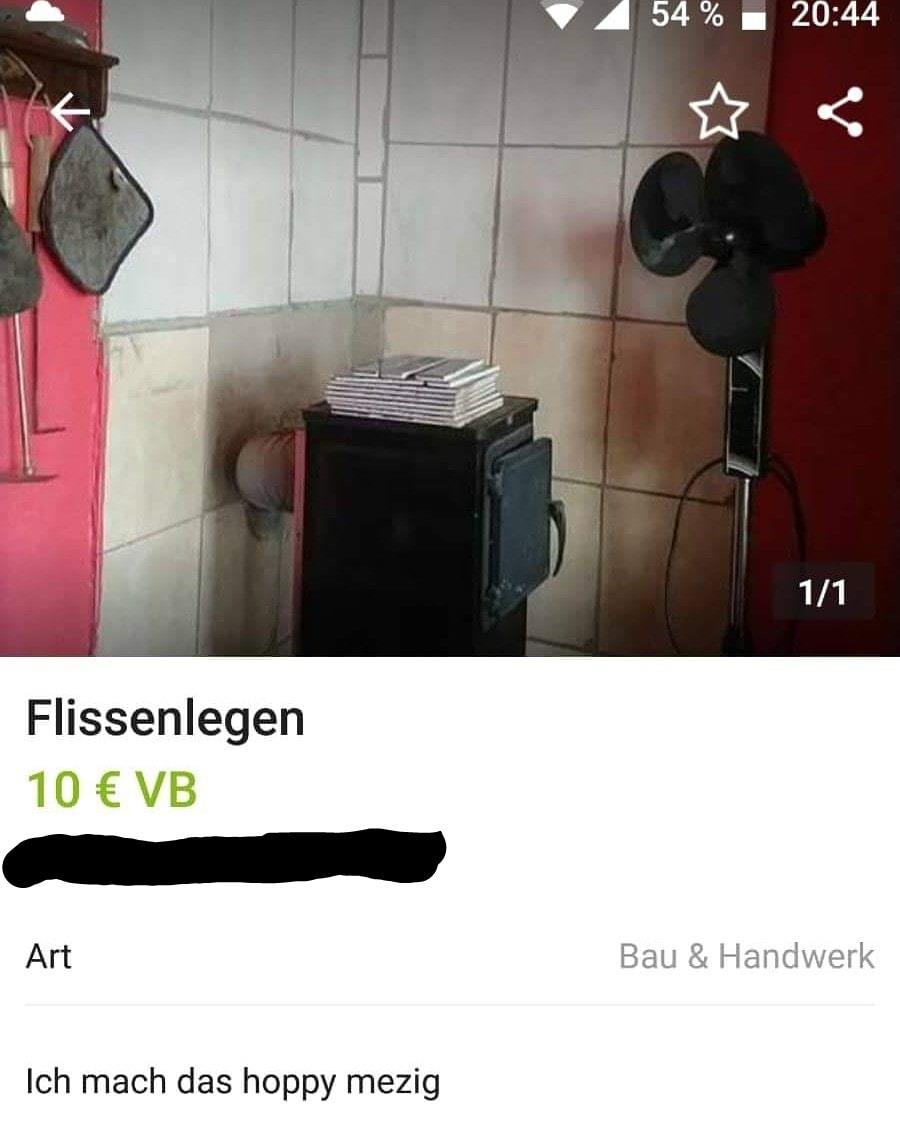
Task: Save this Flissenlegen listing with the star
Action: (719, 114)
